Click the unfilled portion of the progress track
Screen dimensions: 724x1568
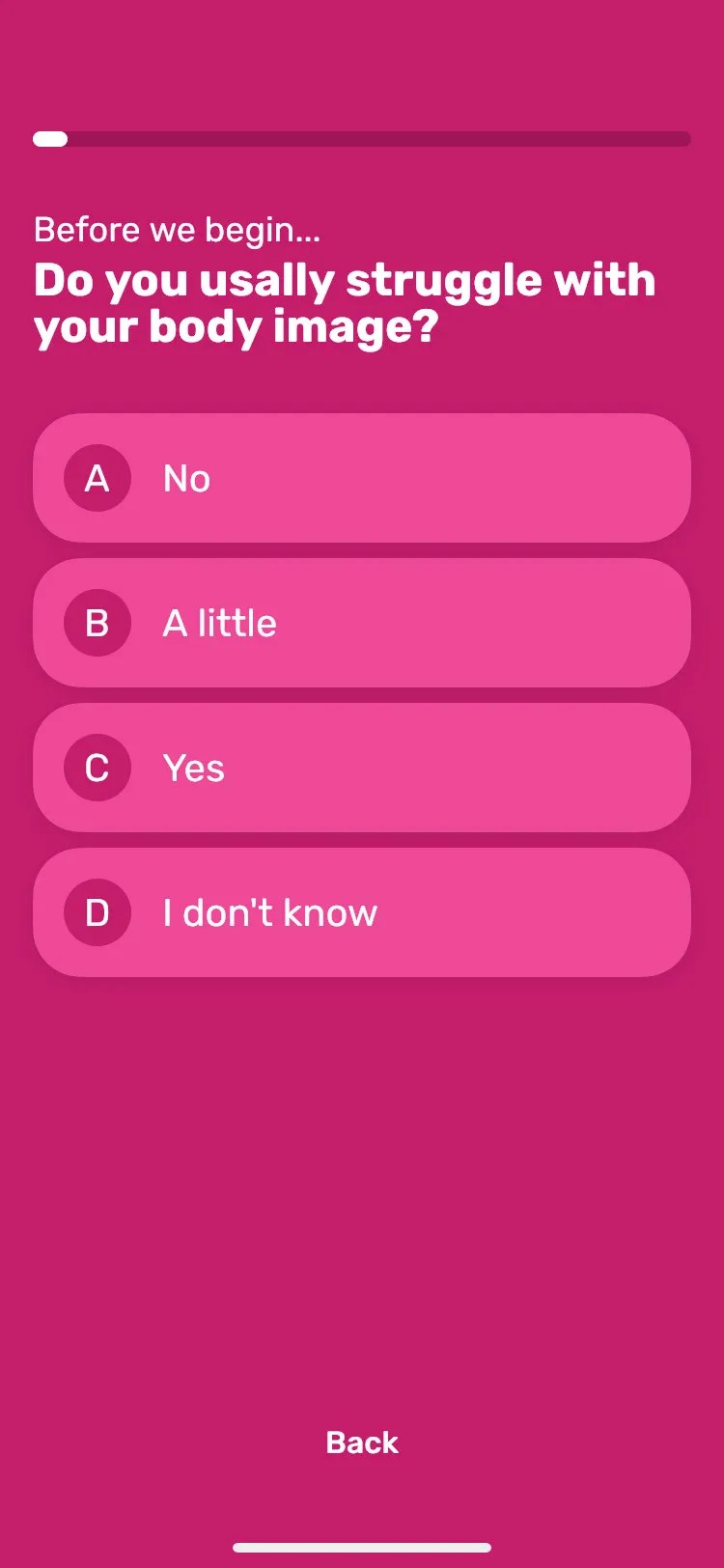pyautogui.click(x=386, y=138)
